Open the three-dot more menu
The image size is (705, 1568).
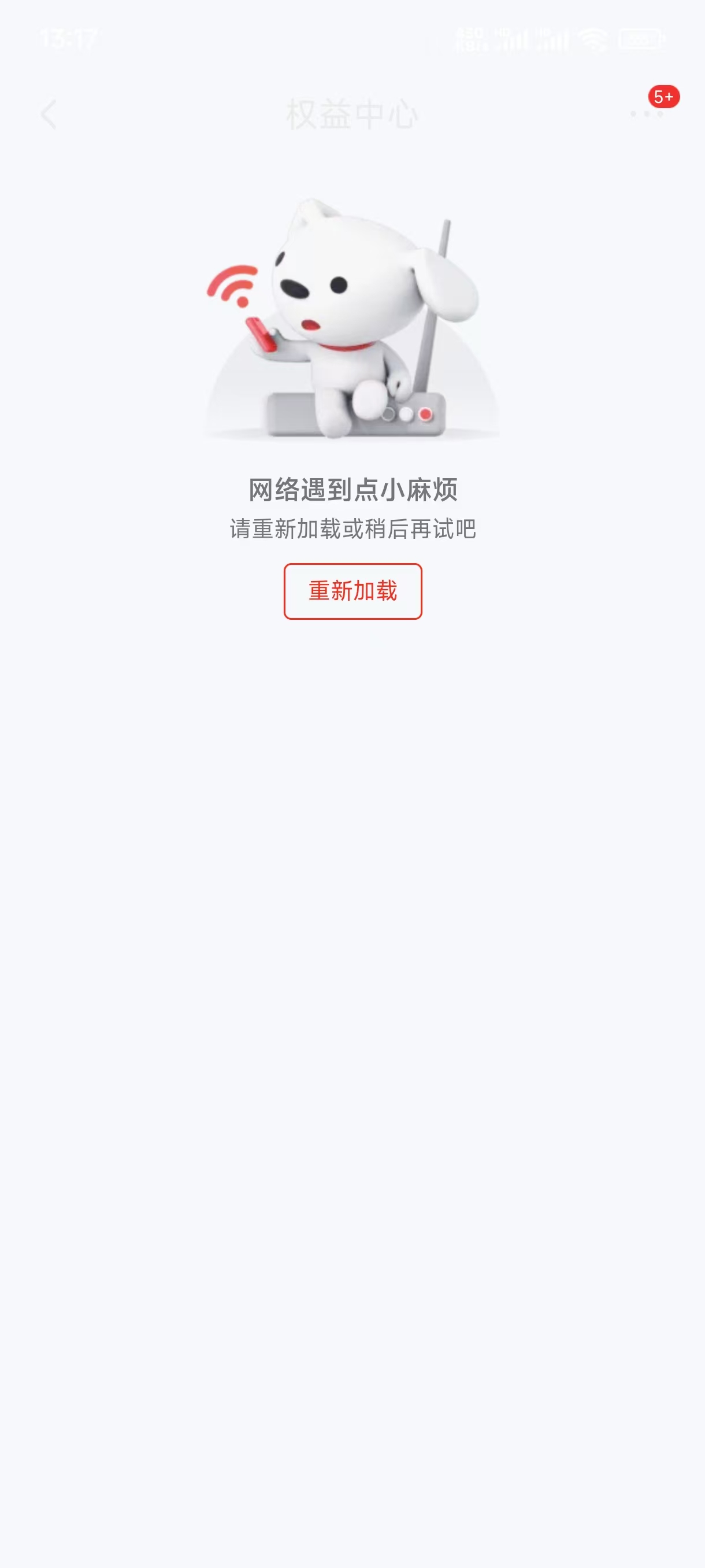646,114
